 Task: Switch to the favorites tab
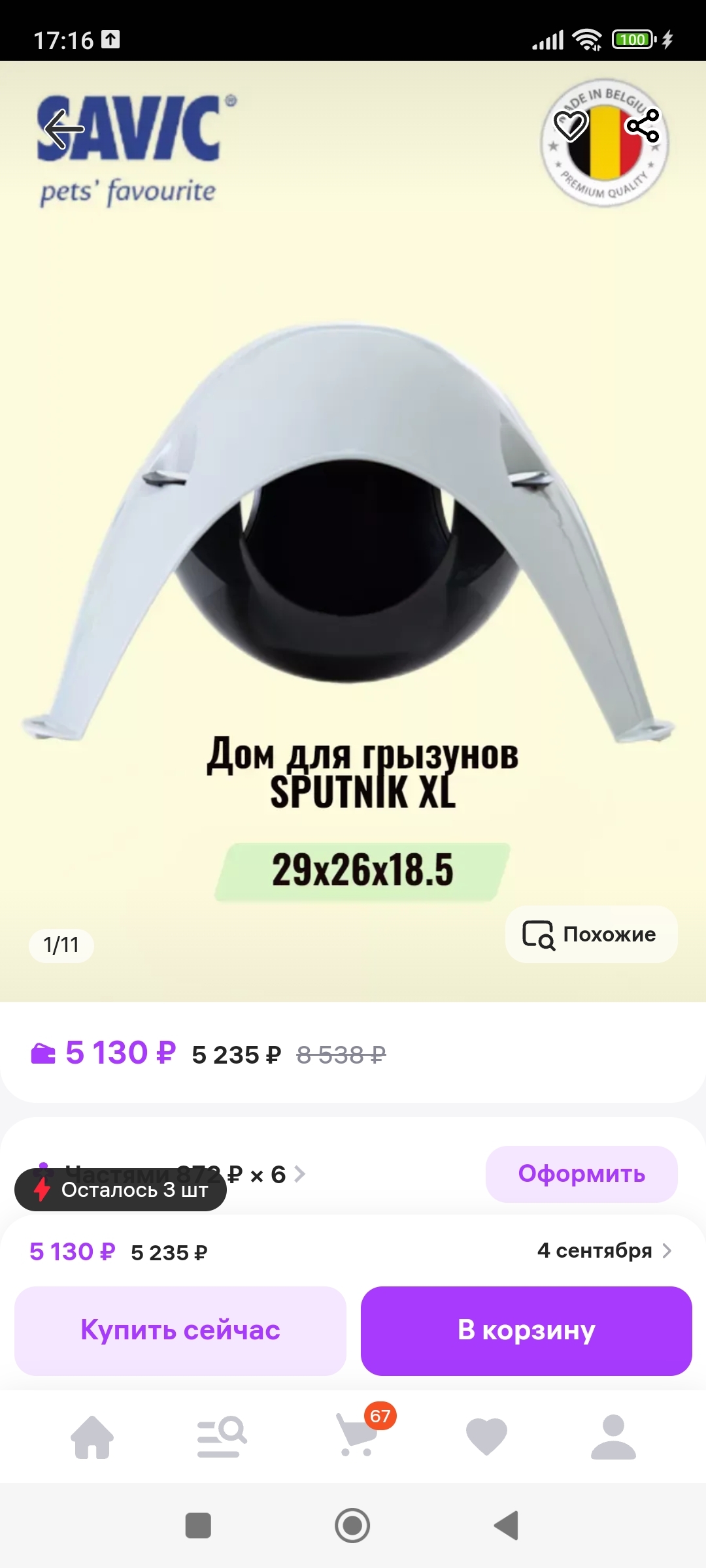[x=486, y=1437]
